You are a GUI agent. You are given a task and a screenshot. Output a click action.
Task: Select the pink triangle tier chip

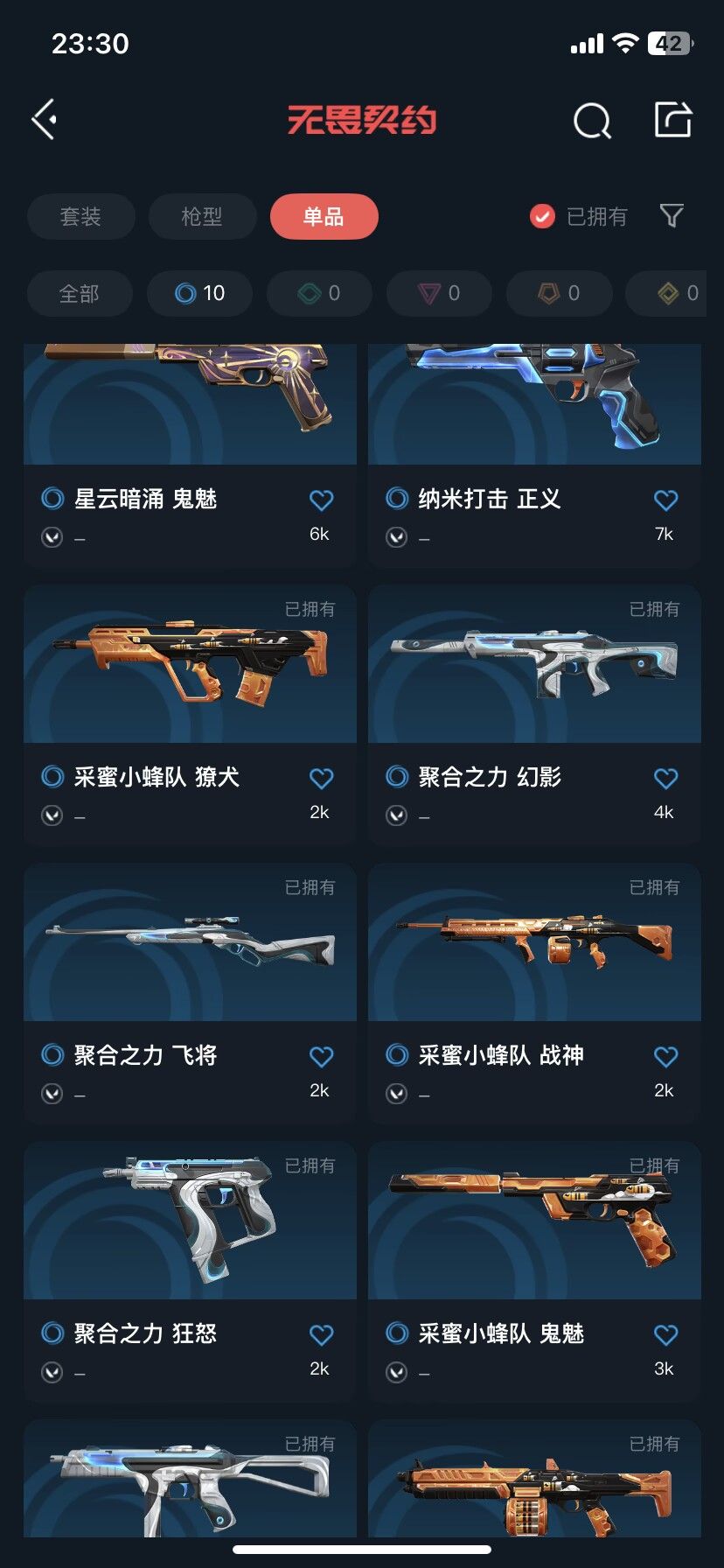[439, 293]
